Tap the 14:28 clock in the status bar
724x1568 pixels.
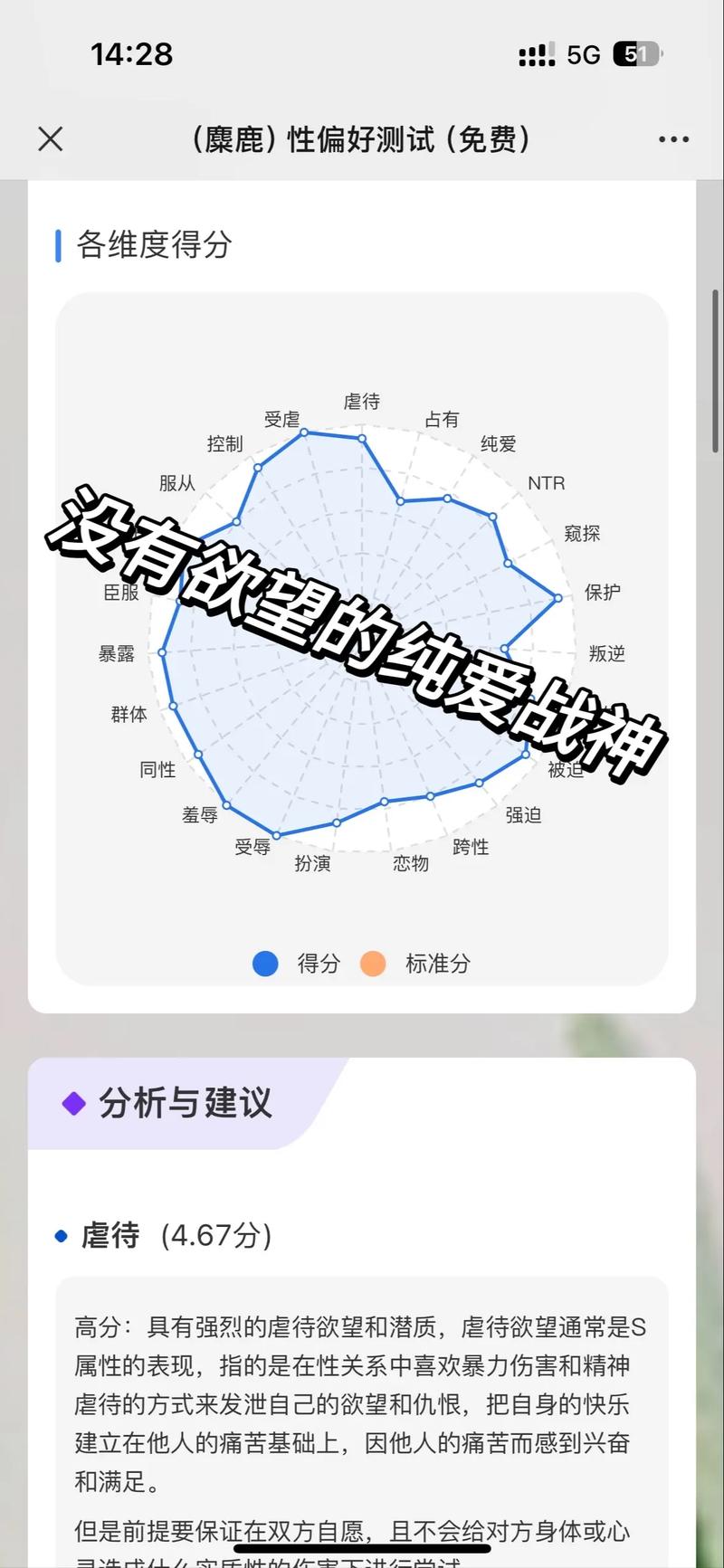click(132, 55)
